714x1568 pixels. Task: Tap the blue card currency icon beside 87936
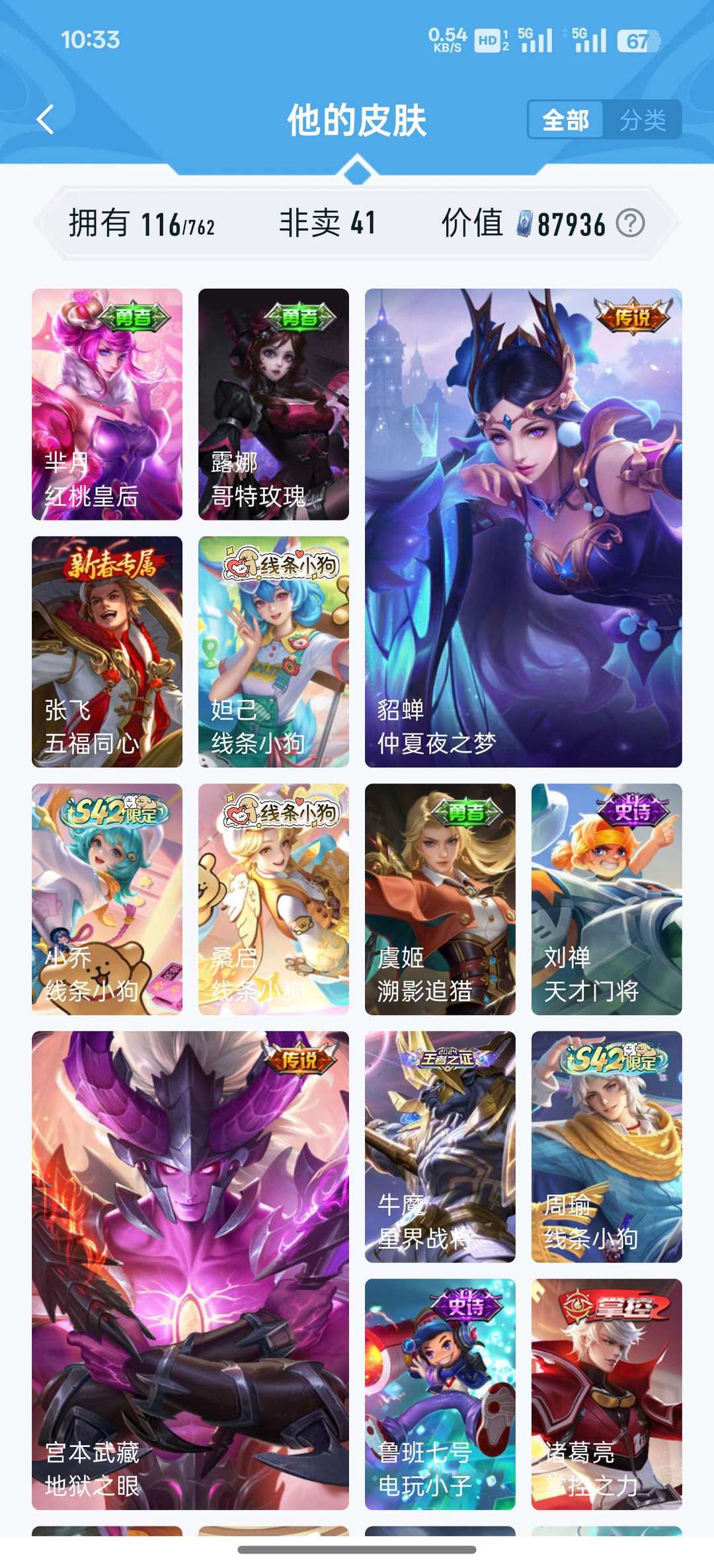(x=524, y=224)
